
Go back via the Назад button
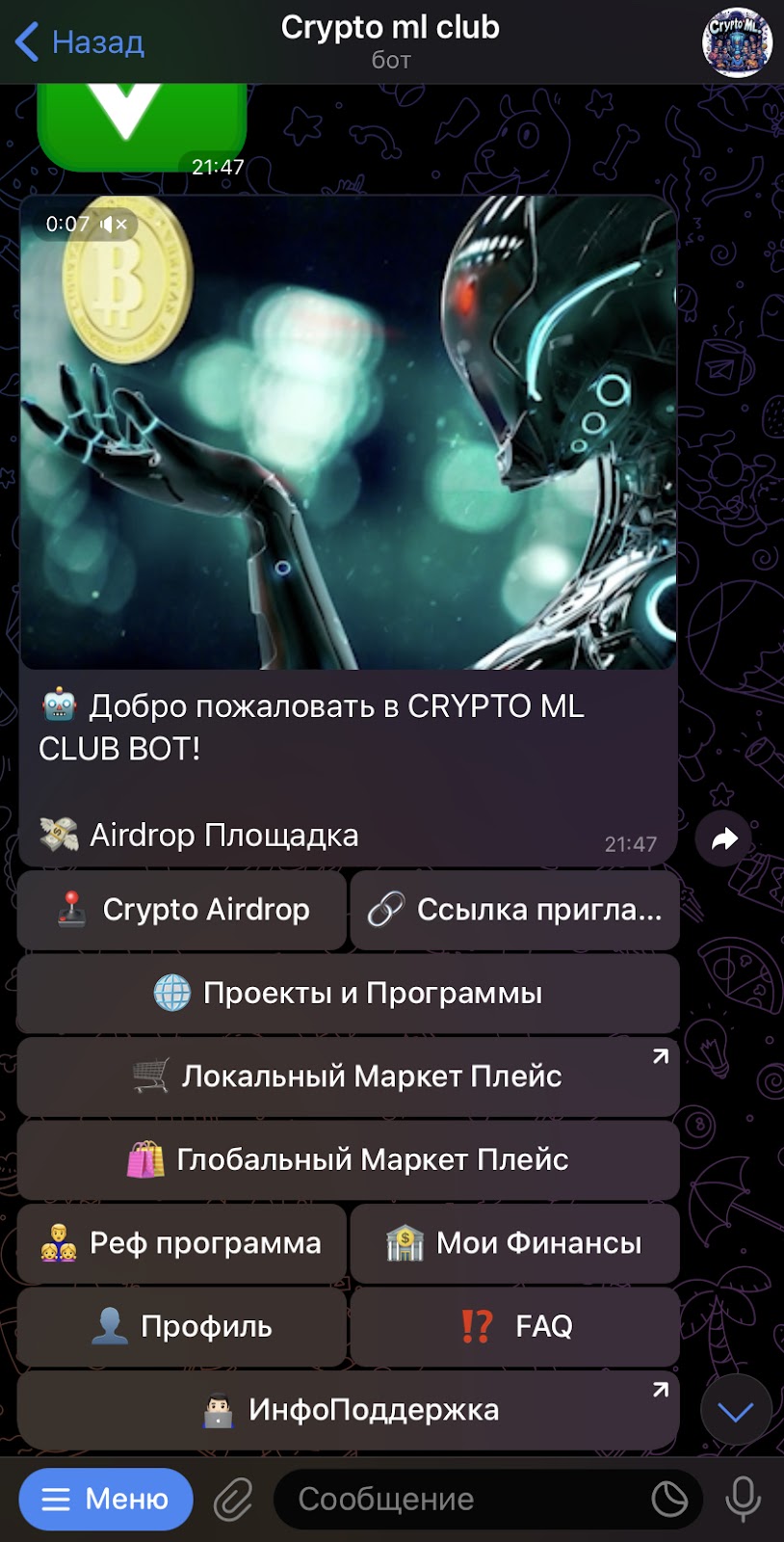tap(81, 42)
